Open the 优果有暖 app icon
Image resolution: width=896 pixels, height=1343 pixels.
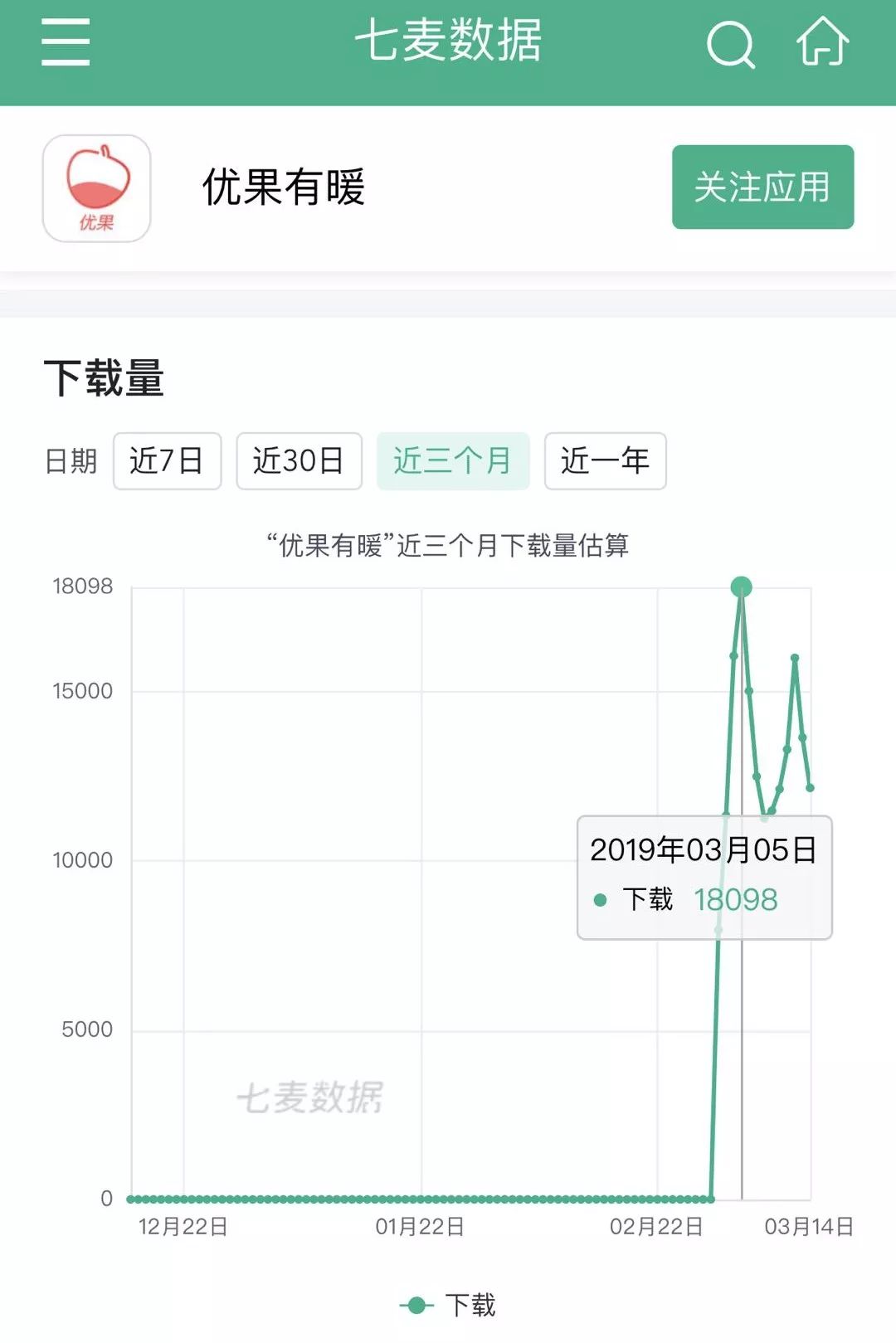[x=96, y=188]
